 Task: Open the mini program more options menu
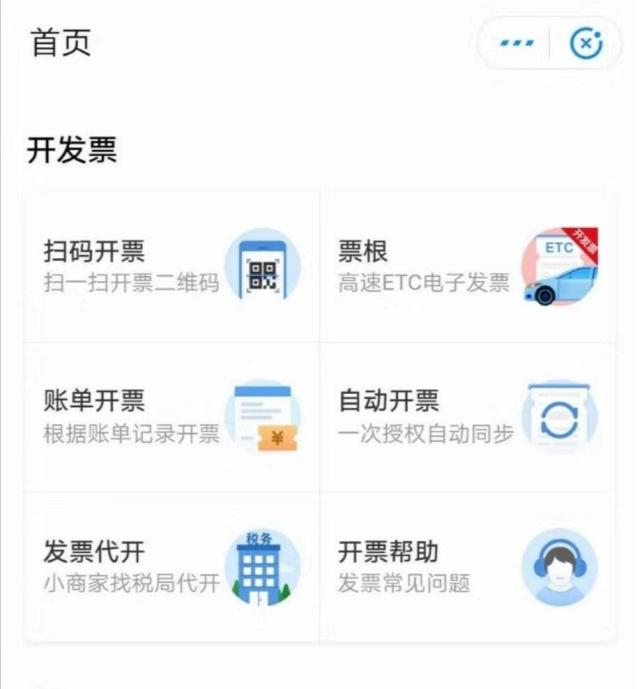517,44
